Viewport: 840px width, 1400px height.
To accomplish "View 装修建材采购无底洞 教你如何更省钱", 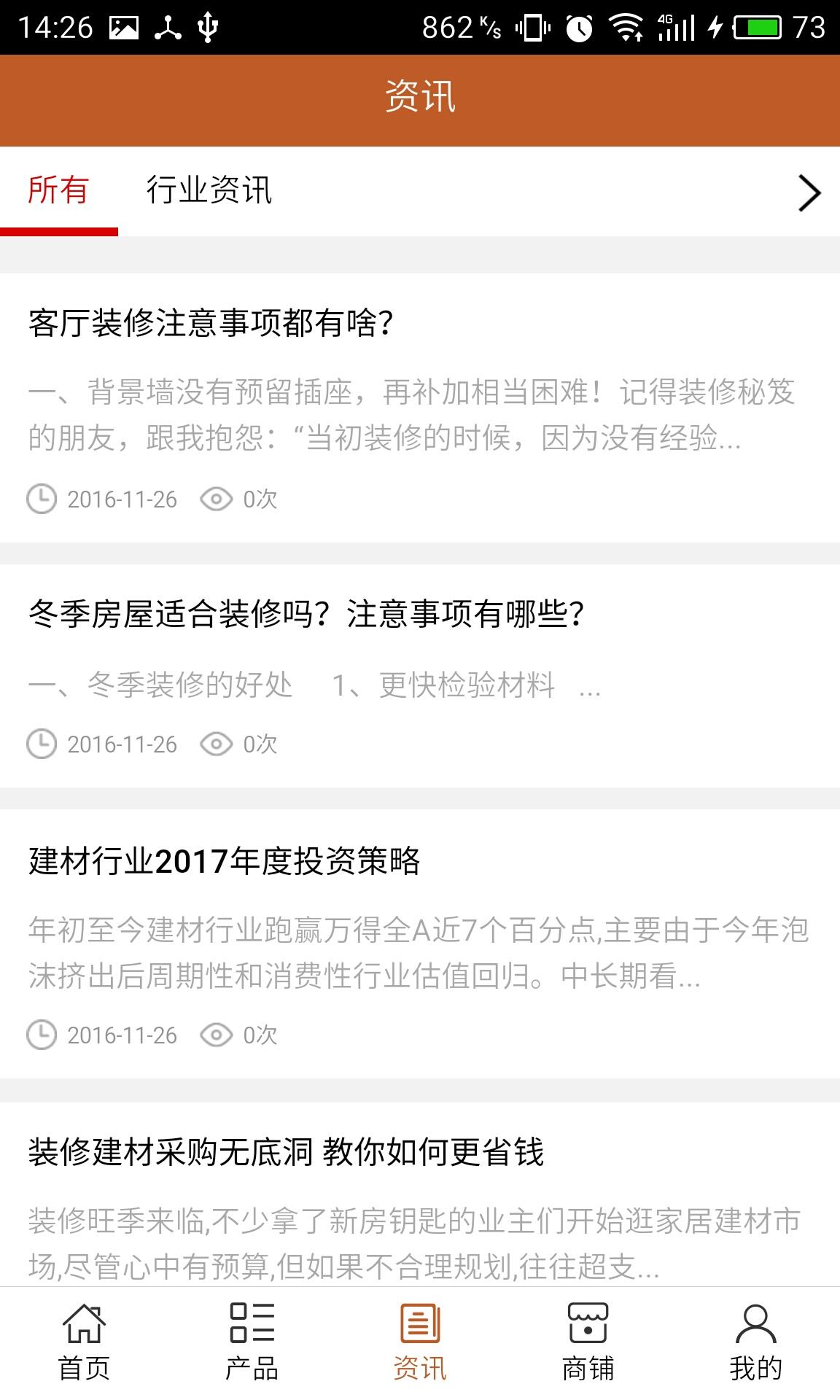I will point(286,1153).
